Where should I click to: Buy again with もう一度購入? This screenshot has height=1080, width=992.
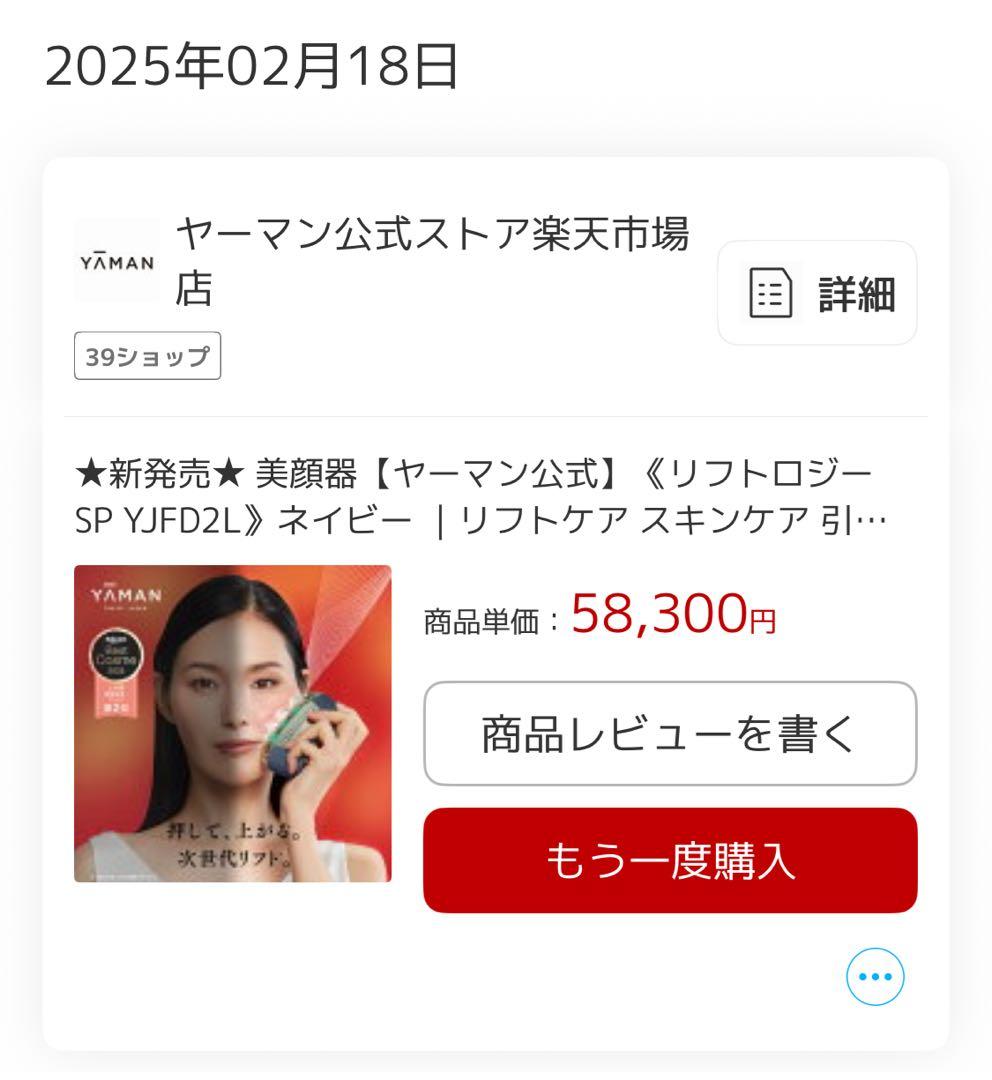coord(670,860)
